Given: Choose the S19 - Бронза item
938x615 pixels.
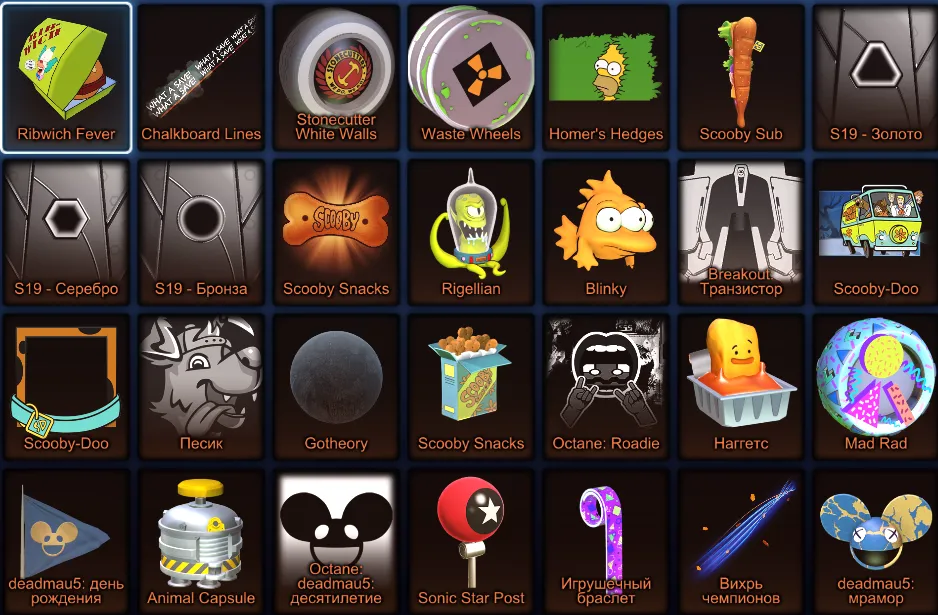Looking at the screenshot, I should pyautogui.click(x=201, y=232).
